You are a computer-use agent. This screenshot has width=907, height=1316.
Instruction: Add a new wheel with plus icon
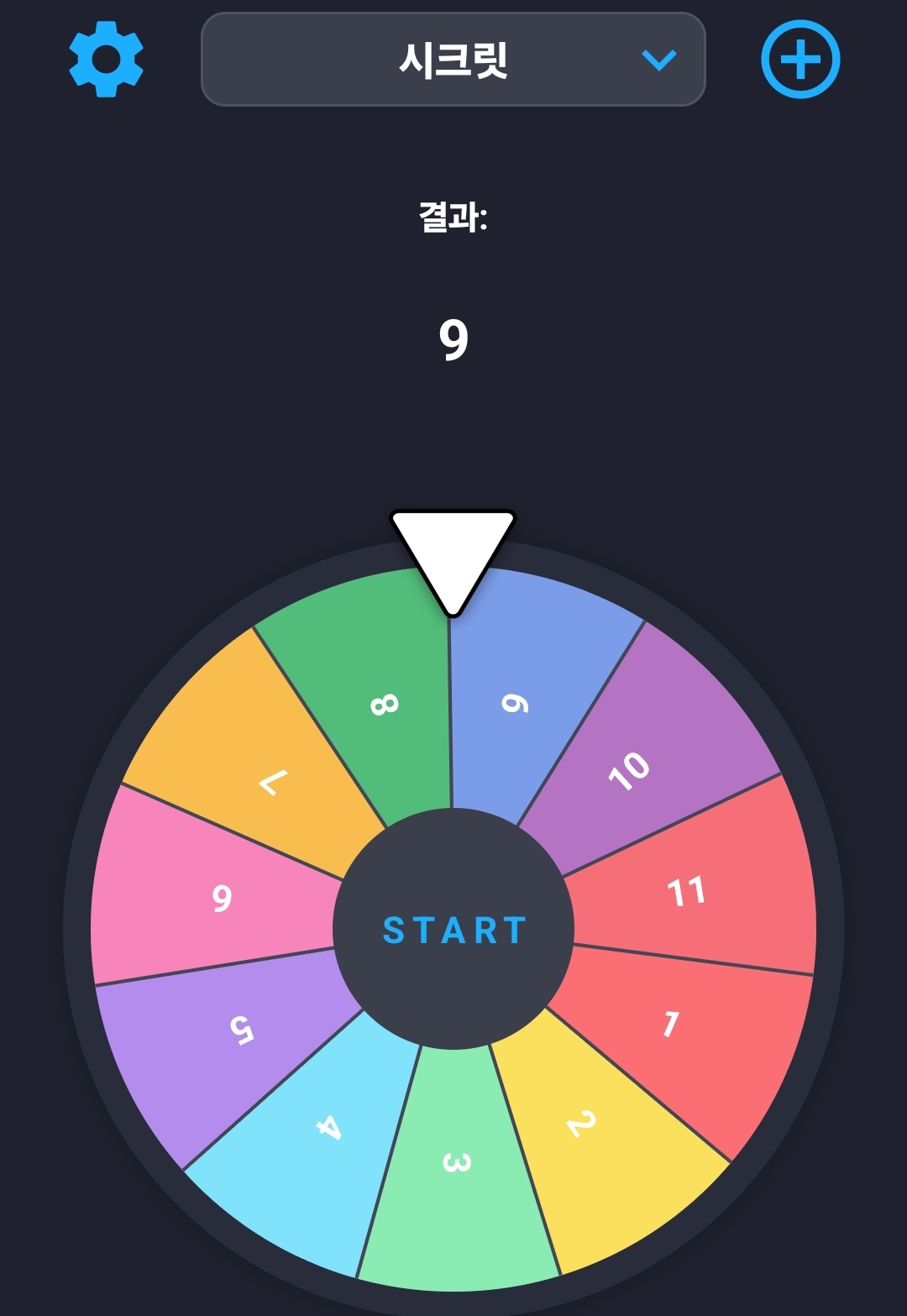click(800, 60)
